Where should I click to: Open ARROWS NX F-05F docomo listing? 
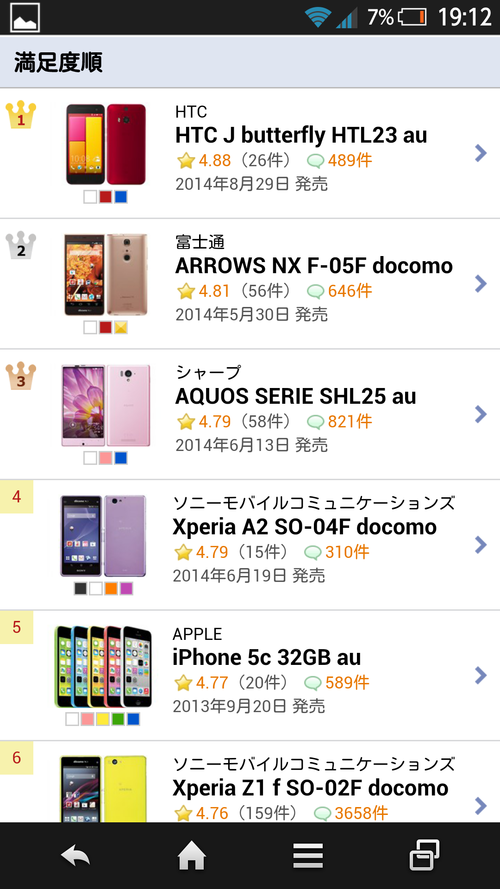tap(250, 283)
